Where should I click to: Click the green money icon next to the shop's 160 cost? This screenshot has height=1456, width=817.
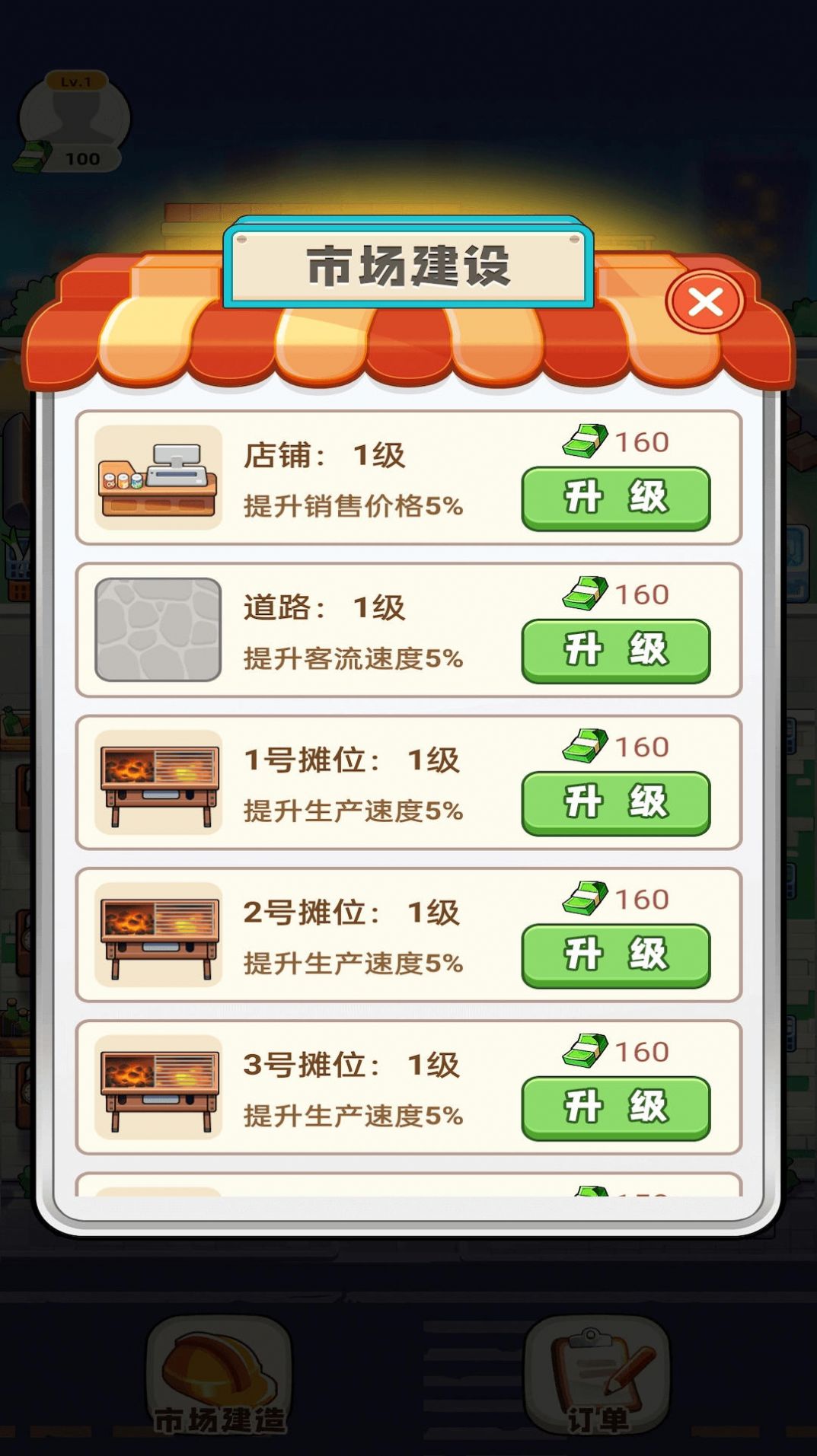tap(586, 441)
